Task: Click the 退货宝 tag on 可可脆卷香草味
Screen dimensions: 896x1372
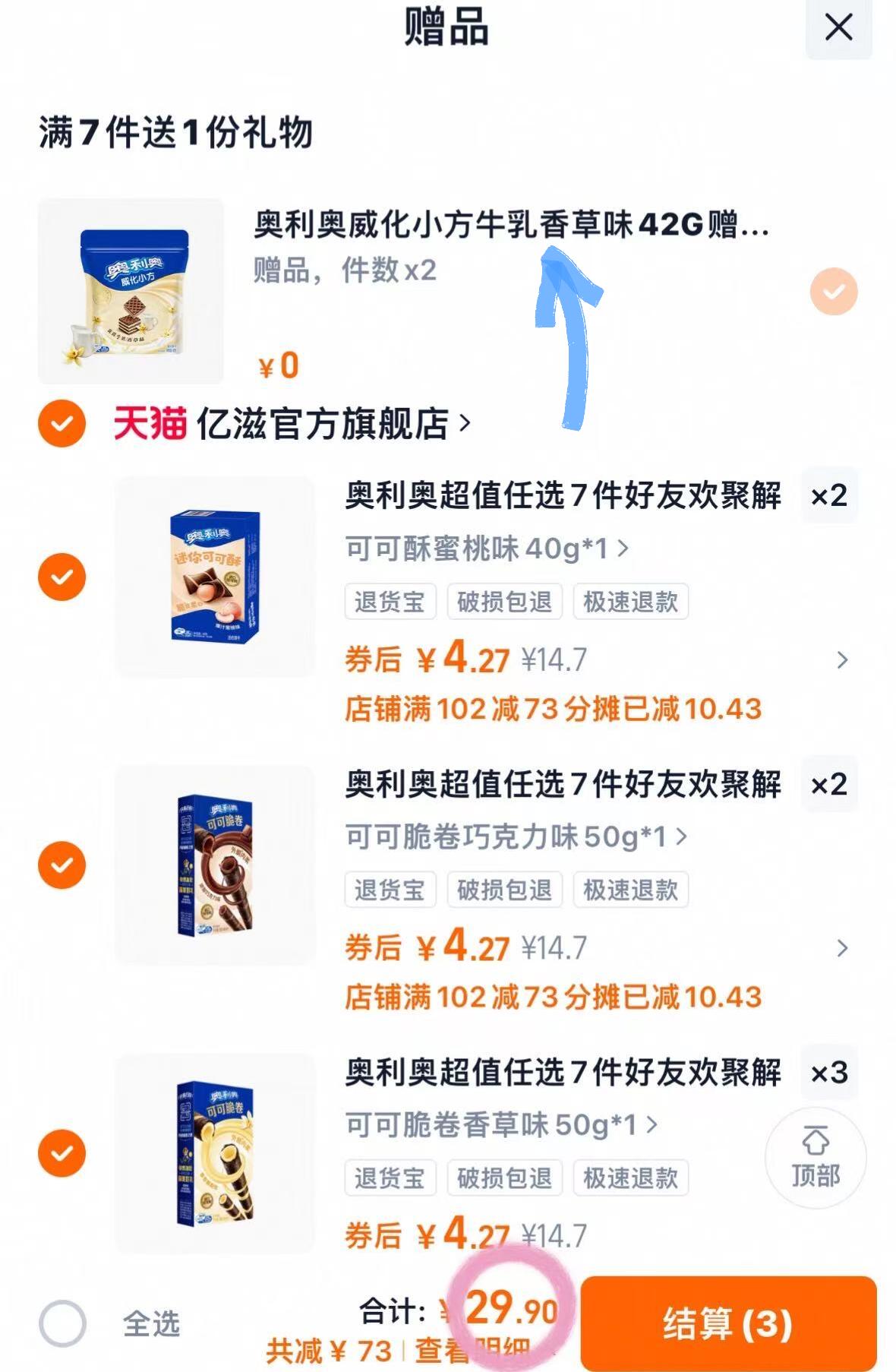Action: point(390,1178)
